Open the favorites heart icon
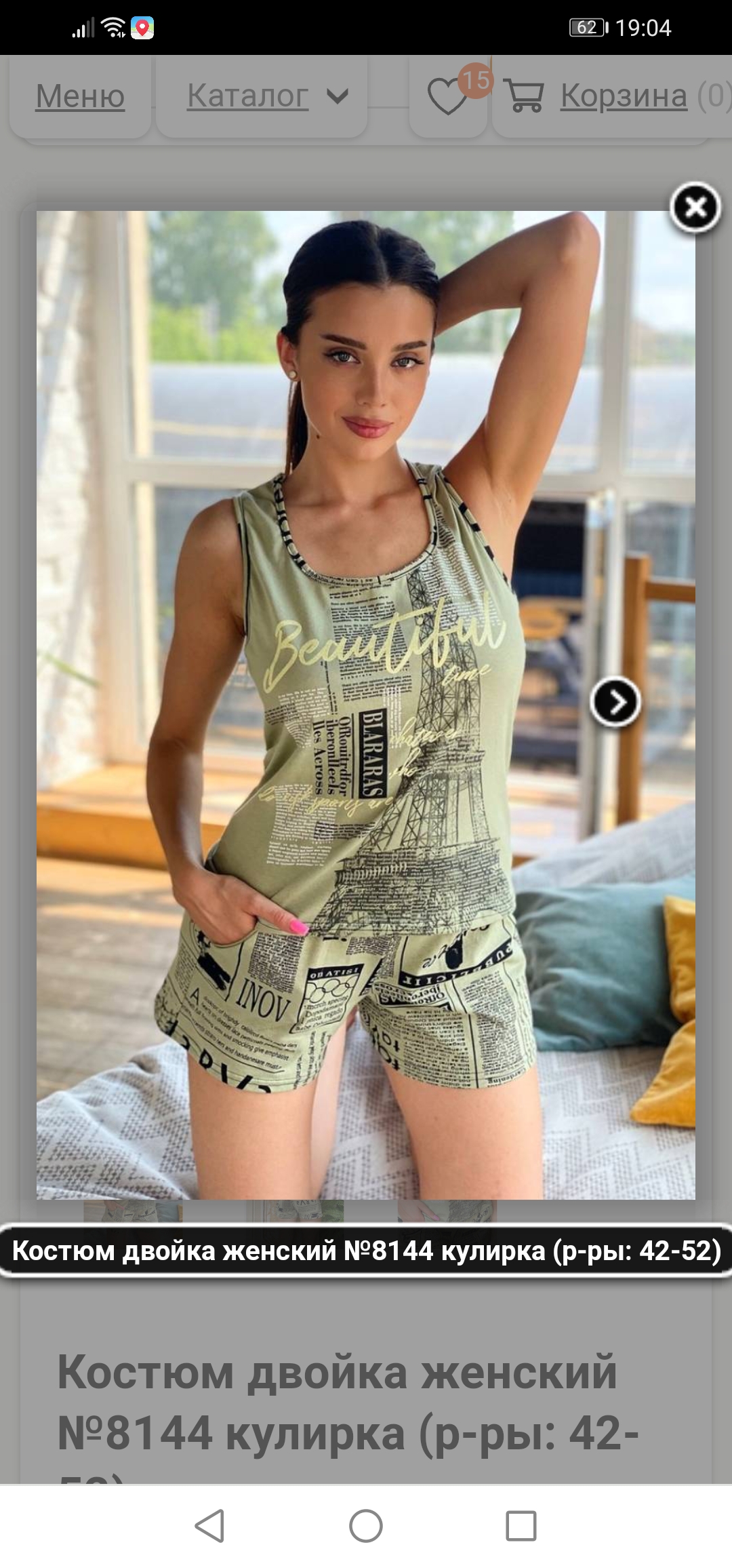The image size is (732, 1568). click(448, 96)
